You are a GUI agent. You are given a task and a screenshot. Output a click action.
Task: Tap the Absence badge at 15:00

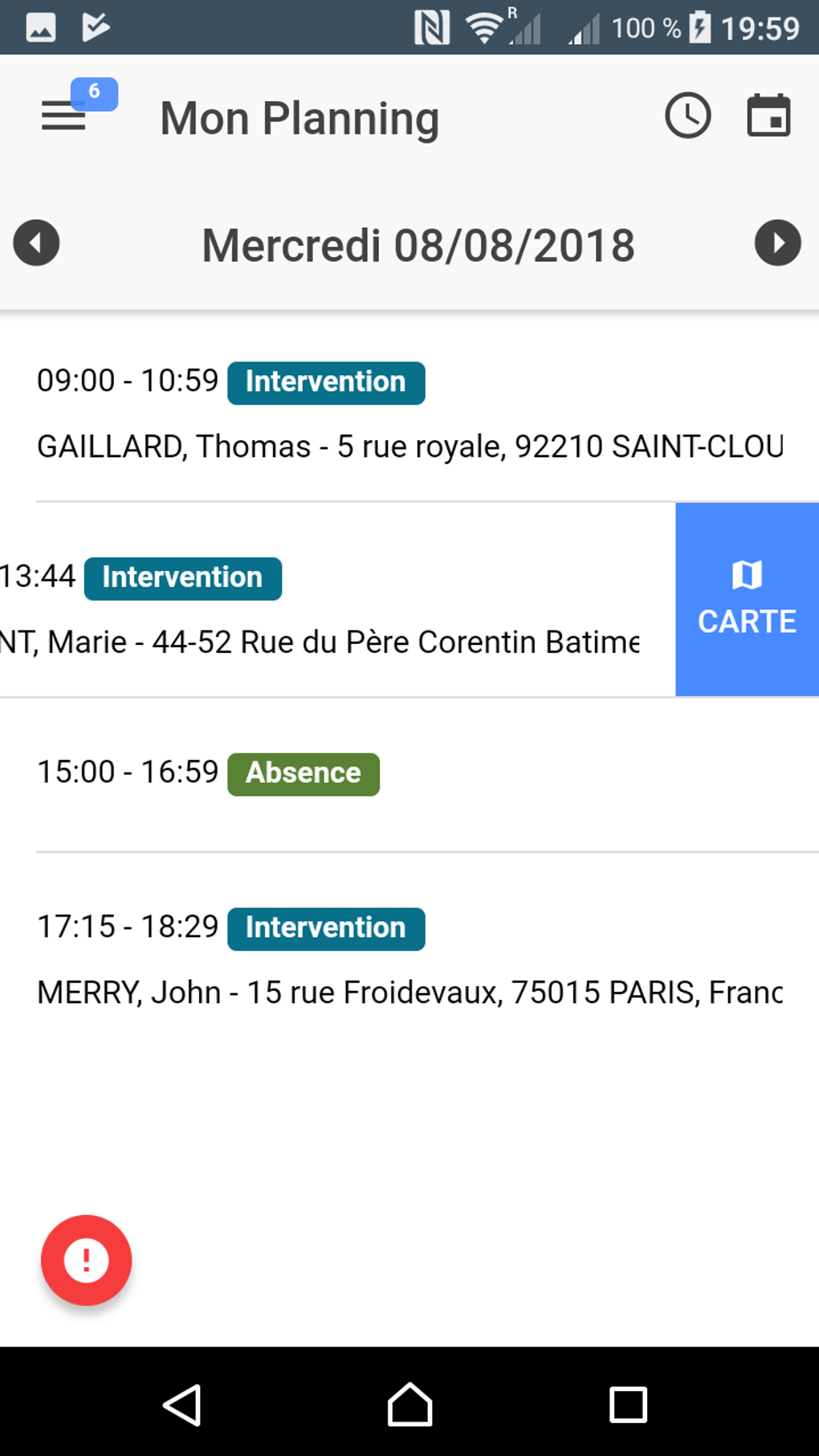coord(303,773)
